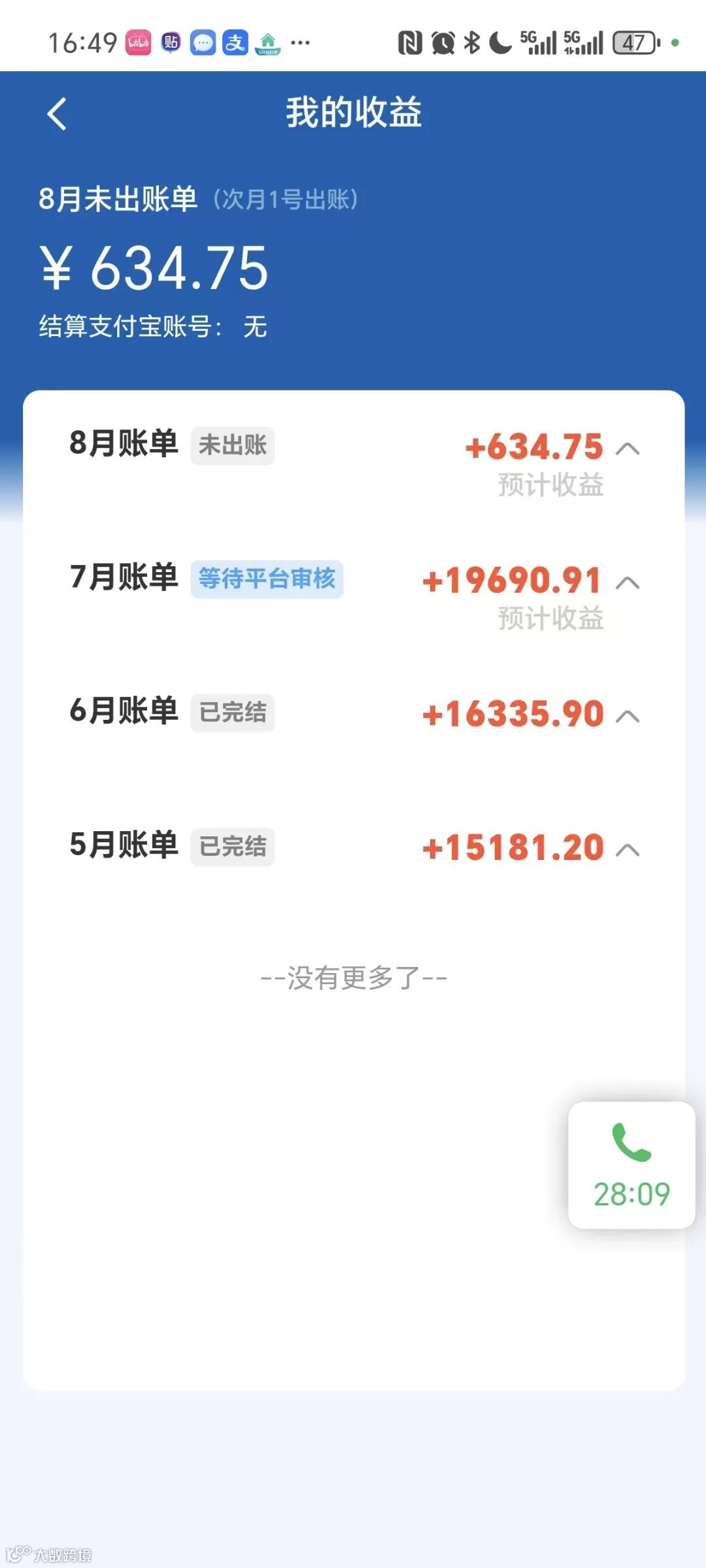This screenshot has height=1568, width=706.
Task: Go back from 我的收益 page
Action: coord(58,114)
